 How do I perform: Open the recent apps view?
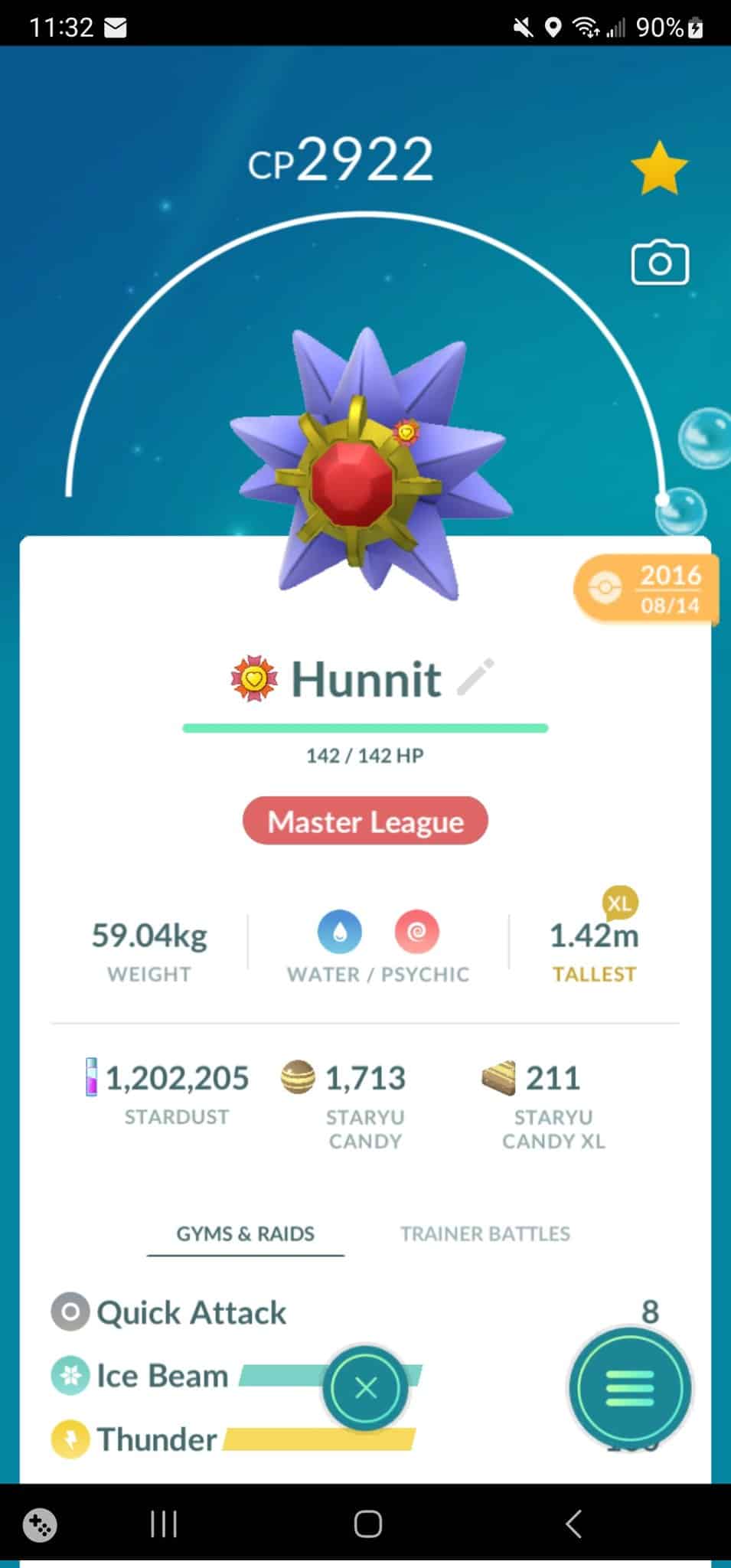[x=164, y=1524]
